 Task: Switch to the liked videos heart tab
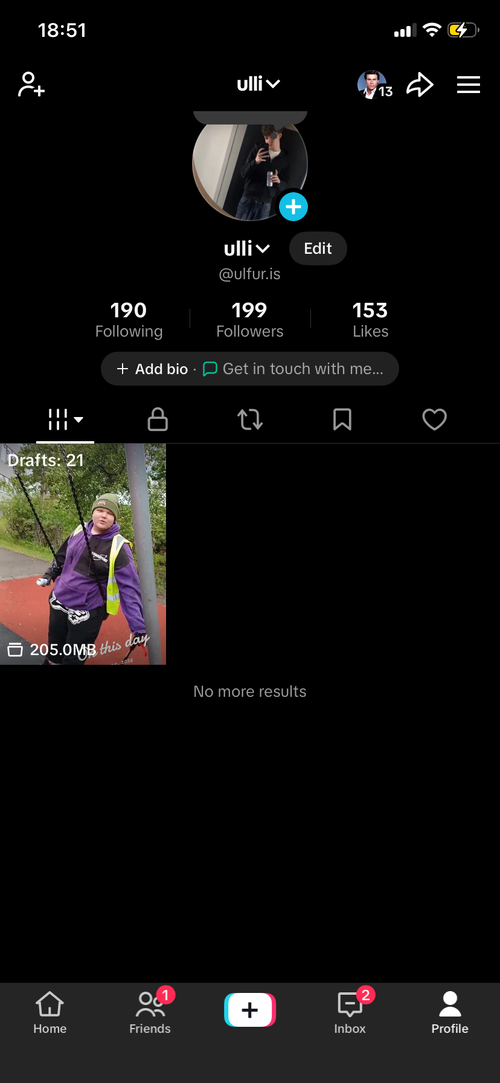coord(434,419)
